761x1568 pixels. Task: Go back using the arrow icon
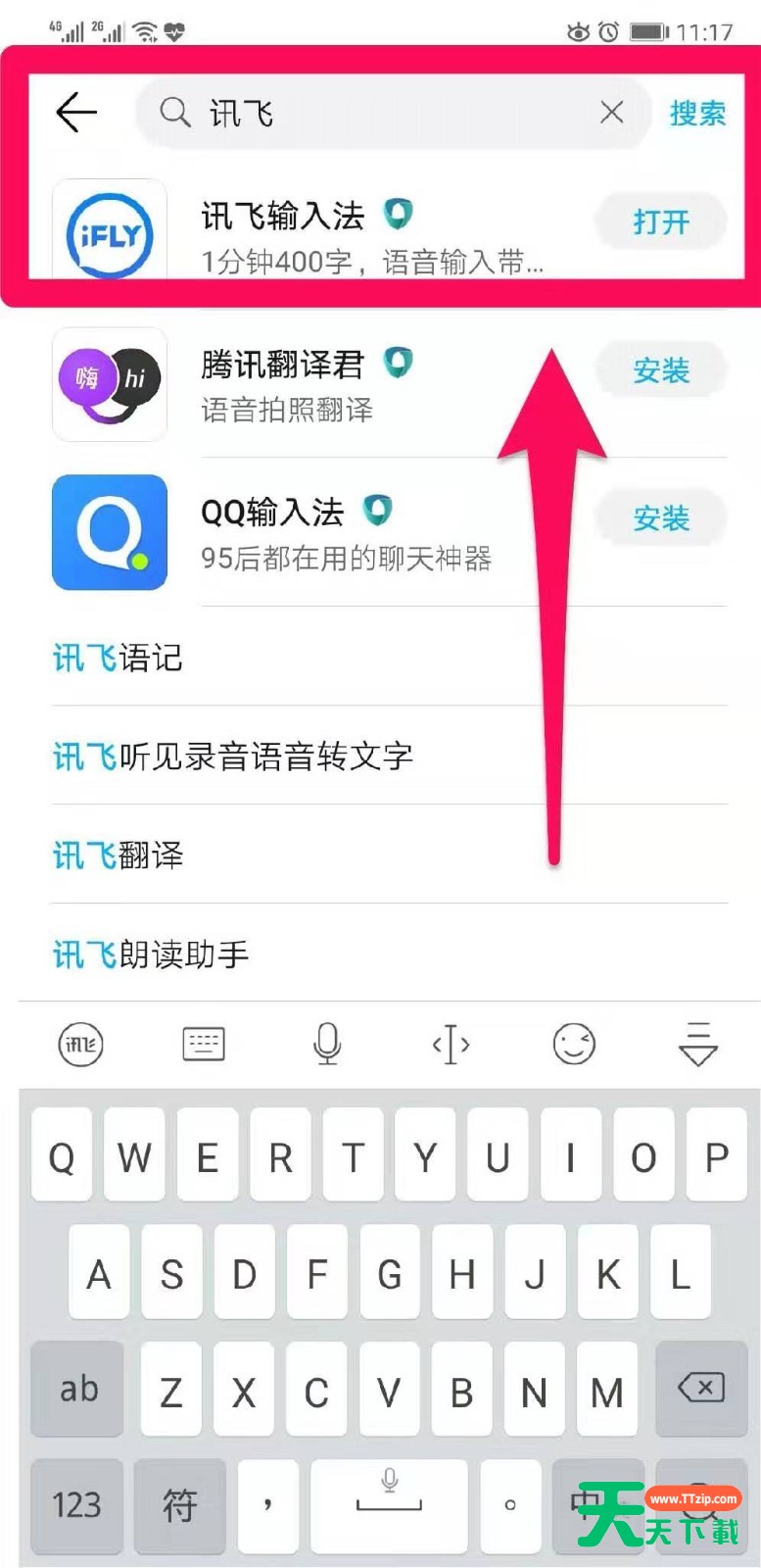pos(76,113)
